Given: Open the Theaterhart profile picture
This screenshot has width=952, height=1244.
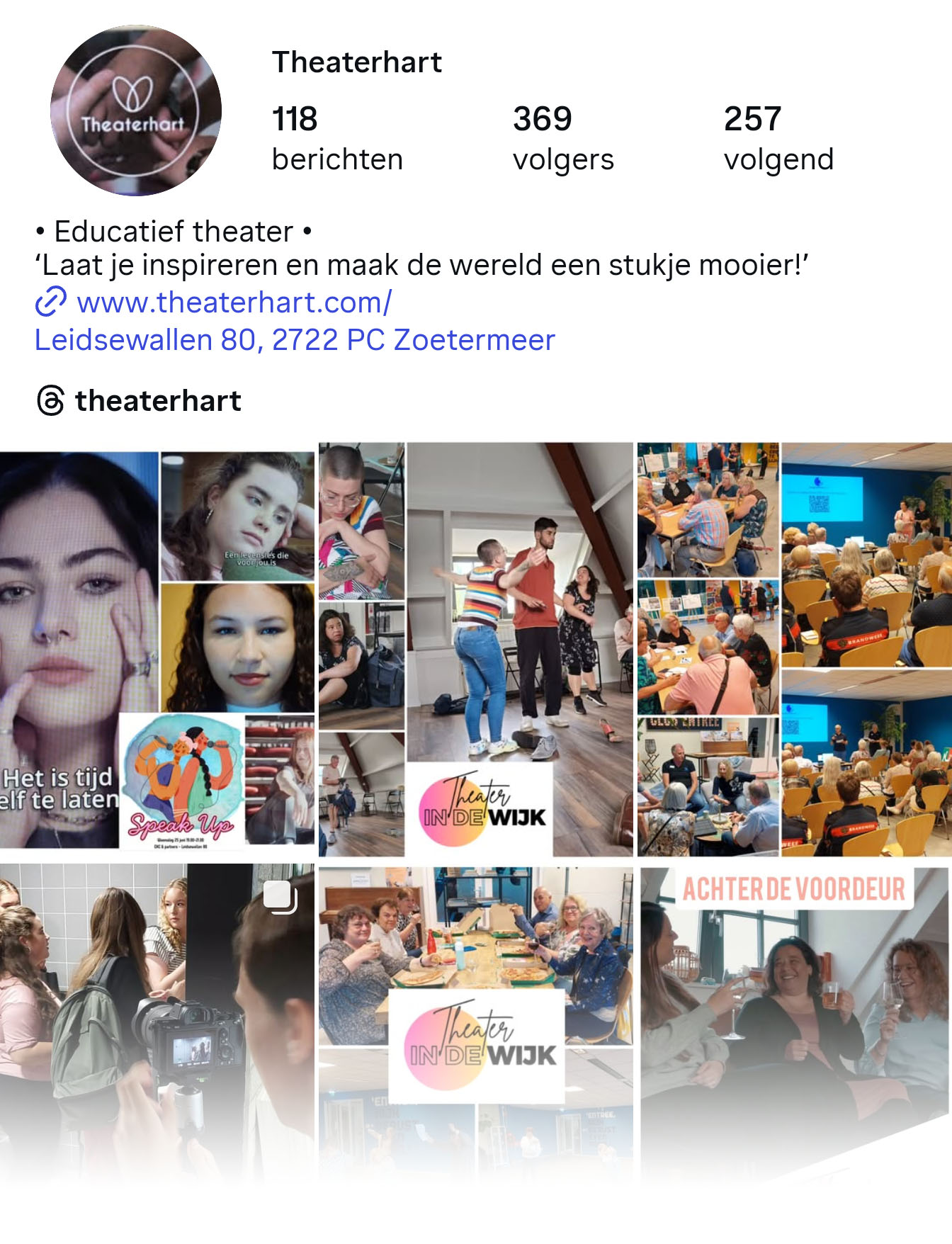Looking at the screenshot, I should click(136, 111).
